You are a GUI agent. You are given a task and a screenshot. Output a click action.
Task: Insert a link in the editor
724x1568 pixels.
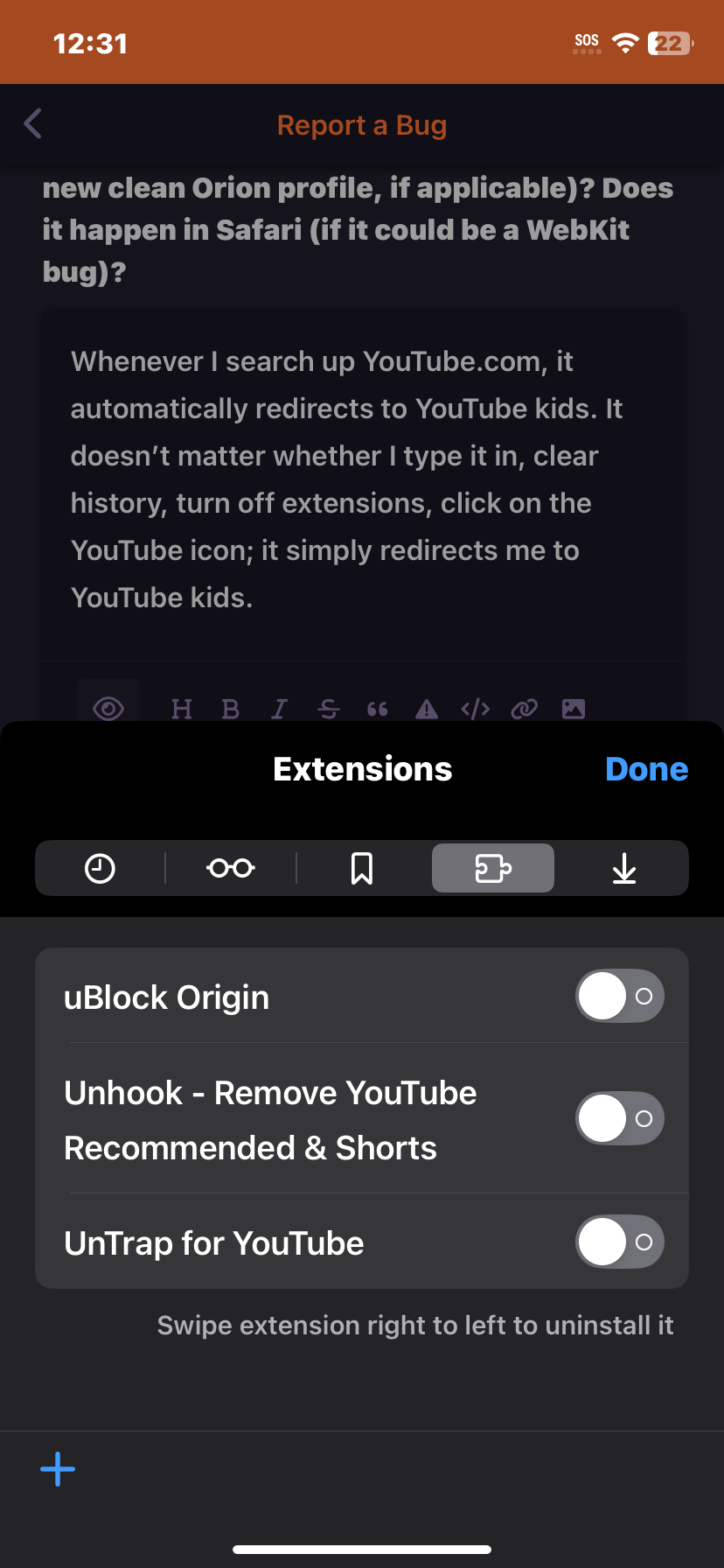(524, 709)
